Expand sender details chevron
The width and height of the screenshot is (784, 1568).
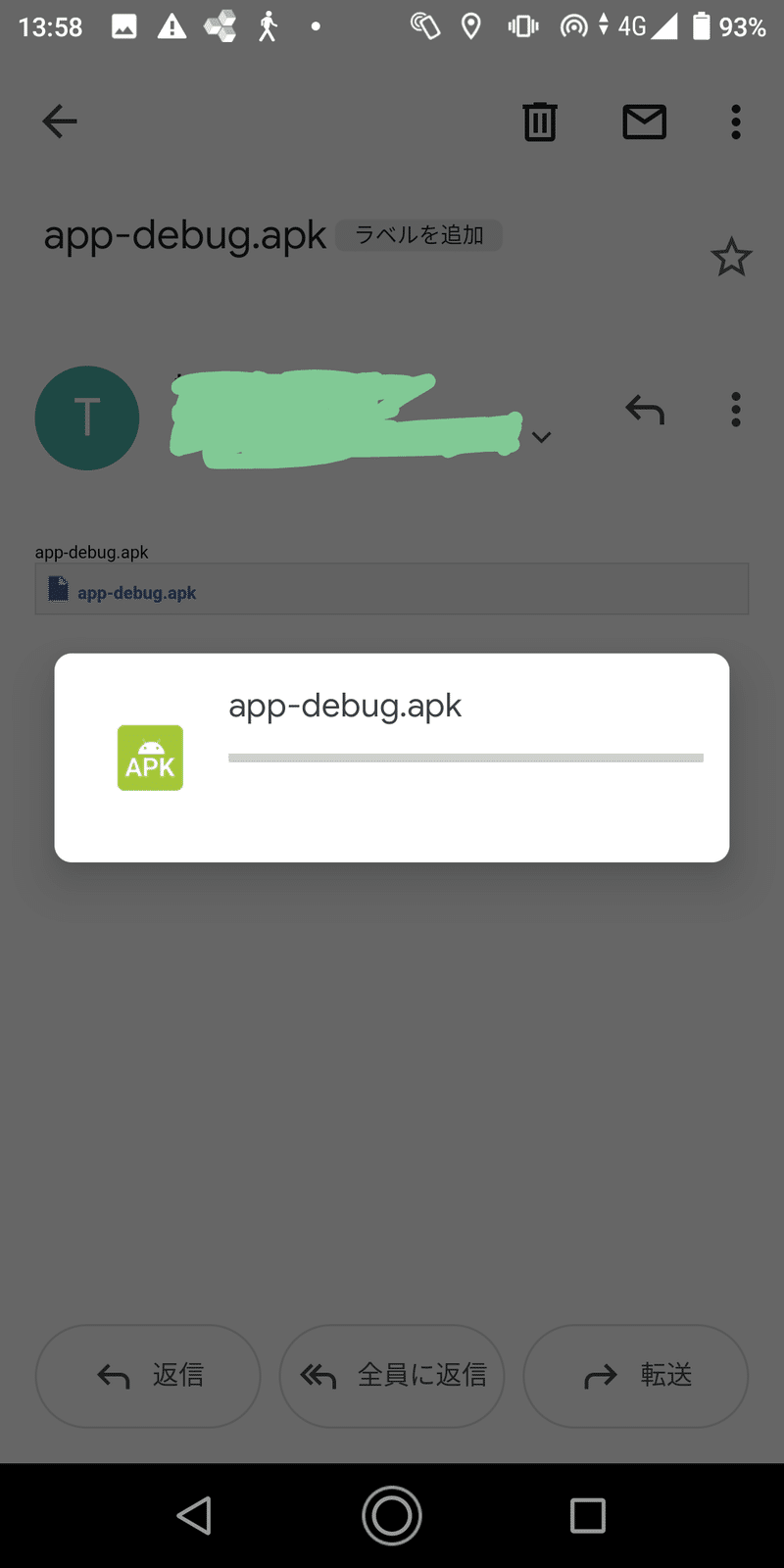pyautogui.click(x=541, y=437)
